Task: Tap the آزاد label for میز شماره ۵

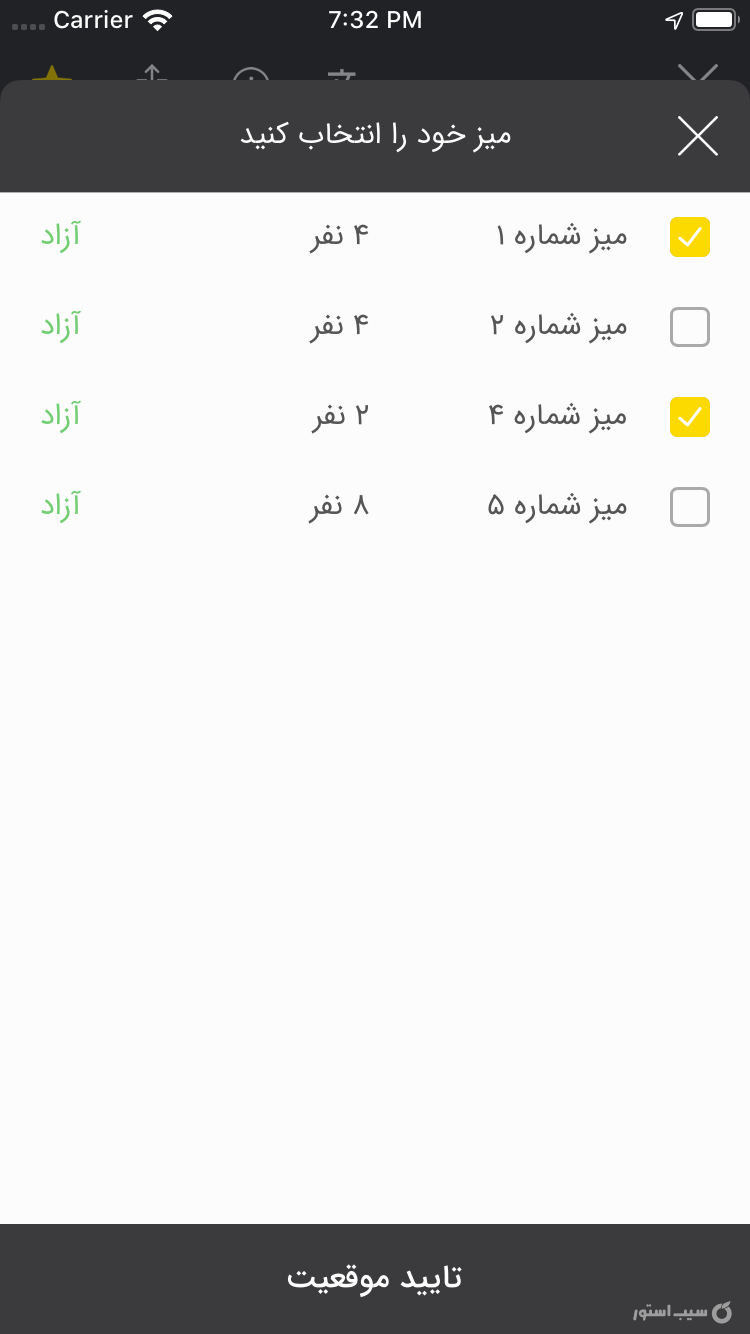Action: (61, 507)
